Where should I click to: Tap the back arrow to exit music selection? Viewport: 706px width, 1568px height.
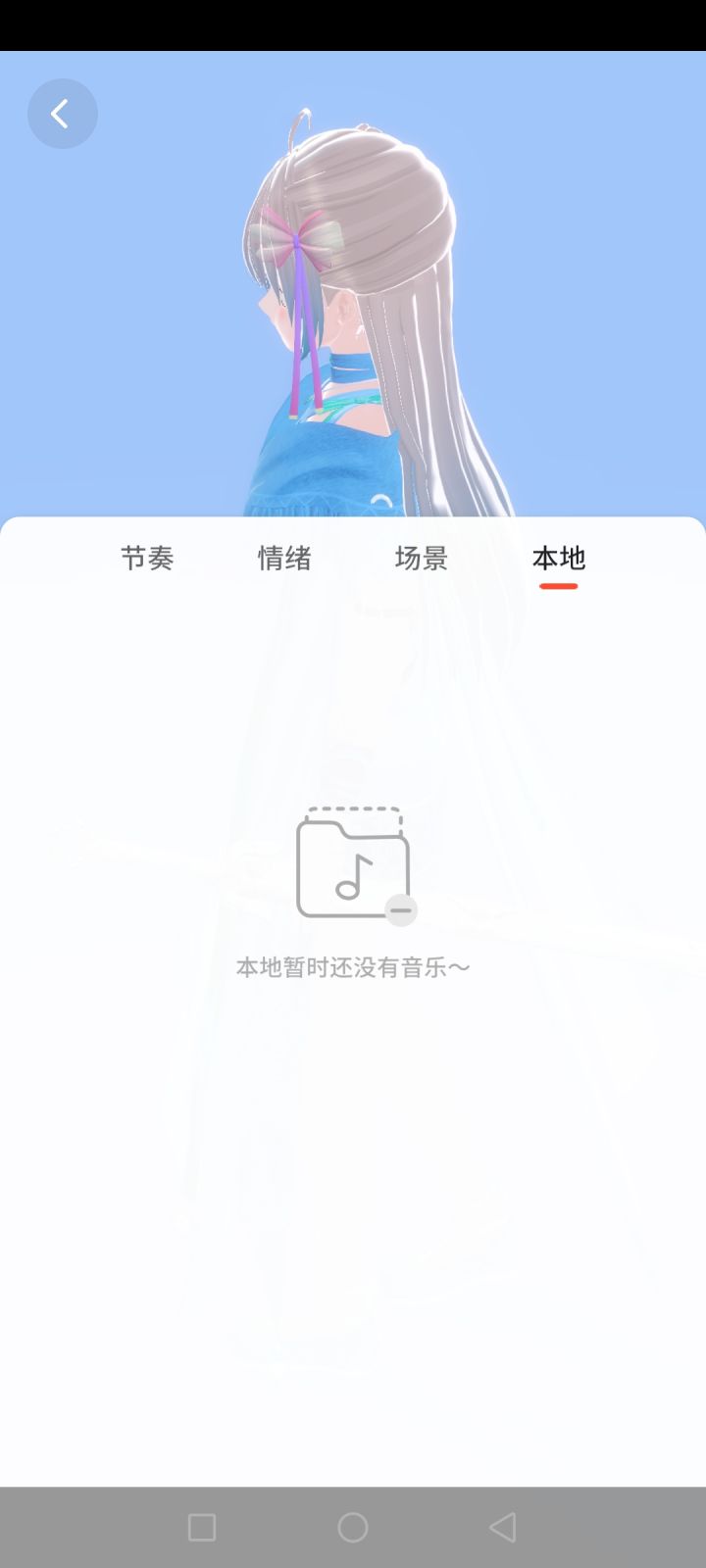click(x=63, y=113)
